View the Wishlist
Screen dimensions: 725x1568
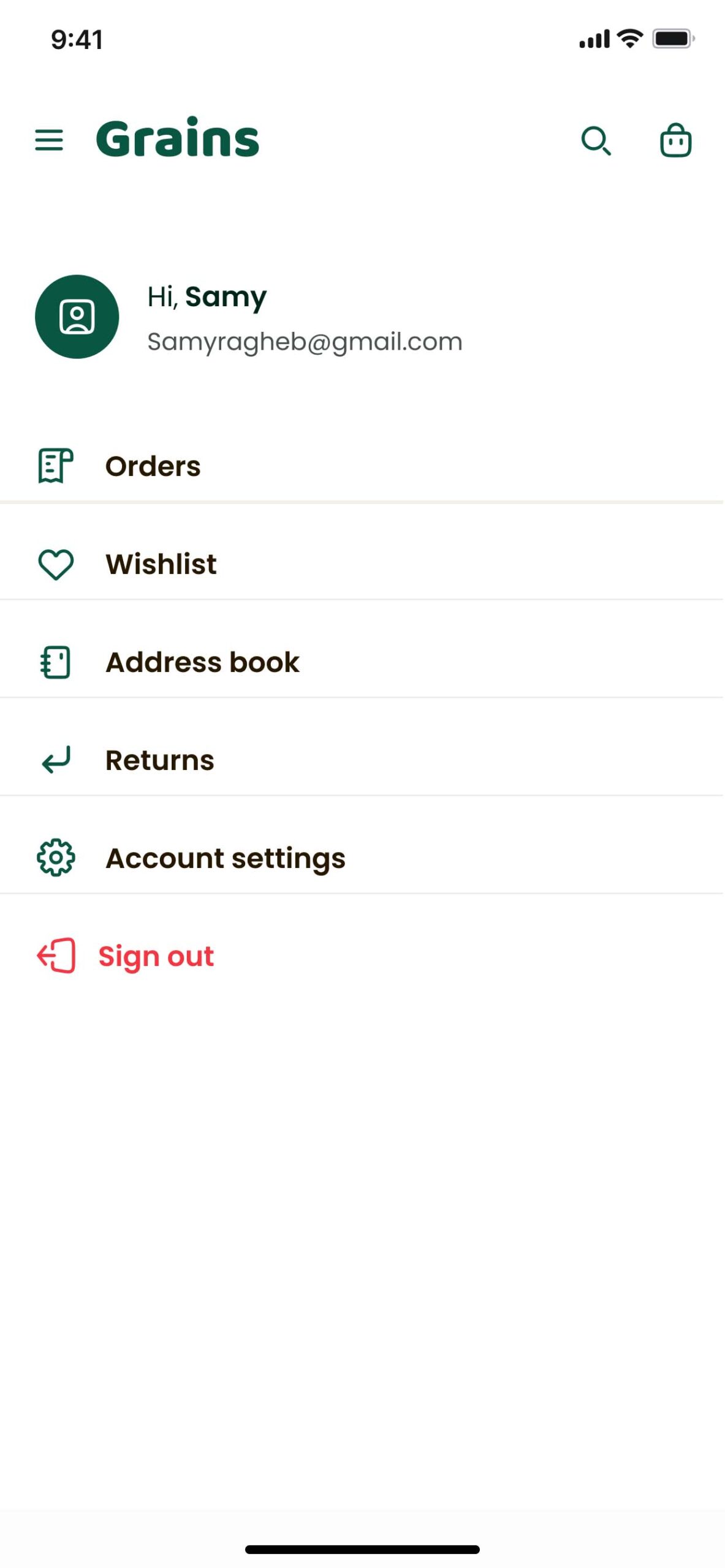tap(362, 565)
